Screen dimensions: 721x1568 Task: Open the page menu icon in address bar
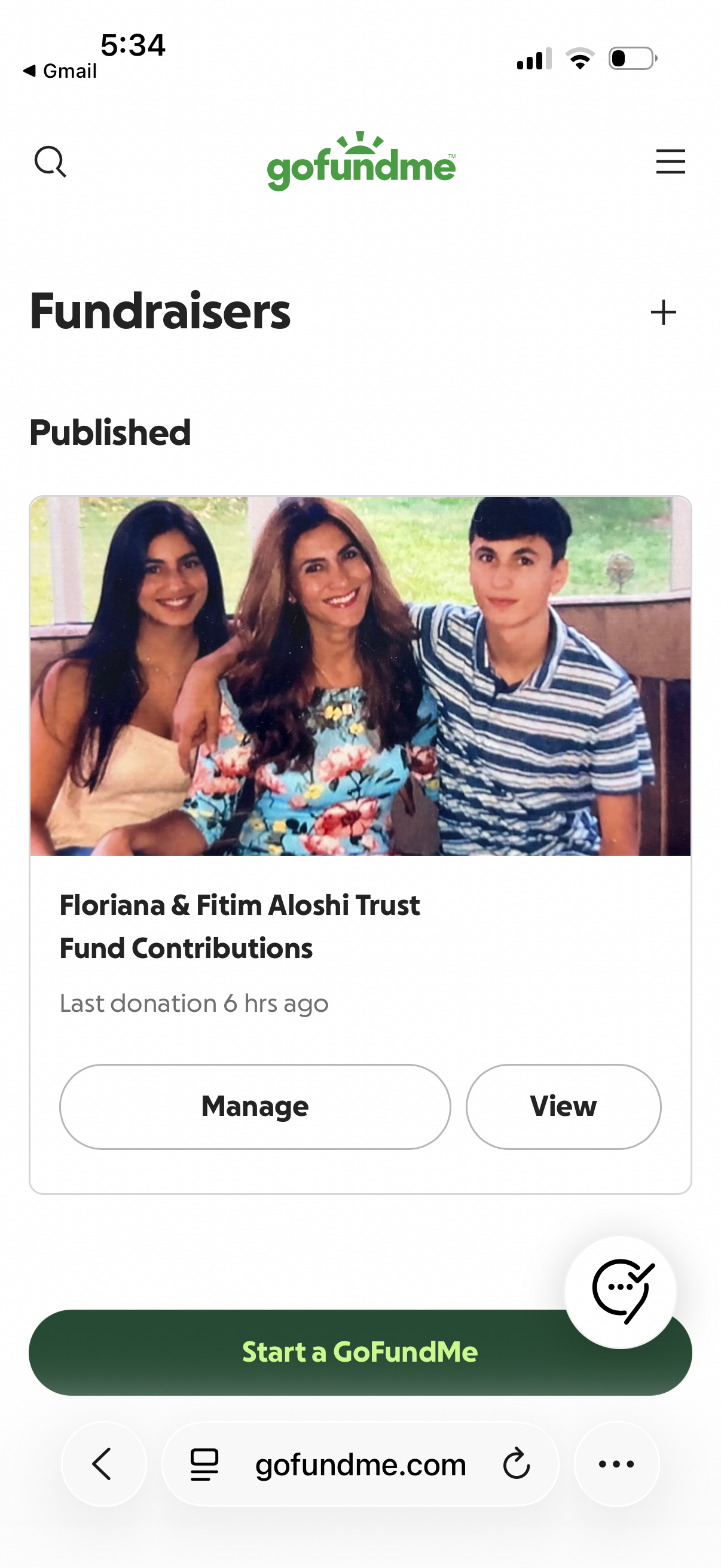204,1464
